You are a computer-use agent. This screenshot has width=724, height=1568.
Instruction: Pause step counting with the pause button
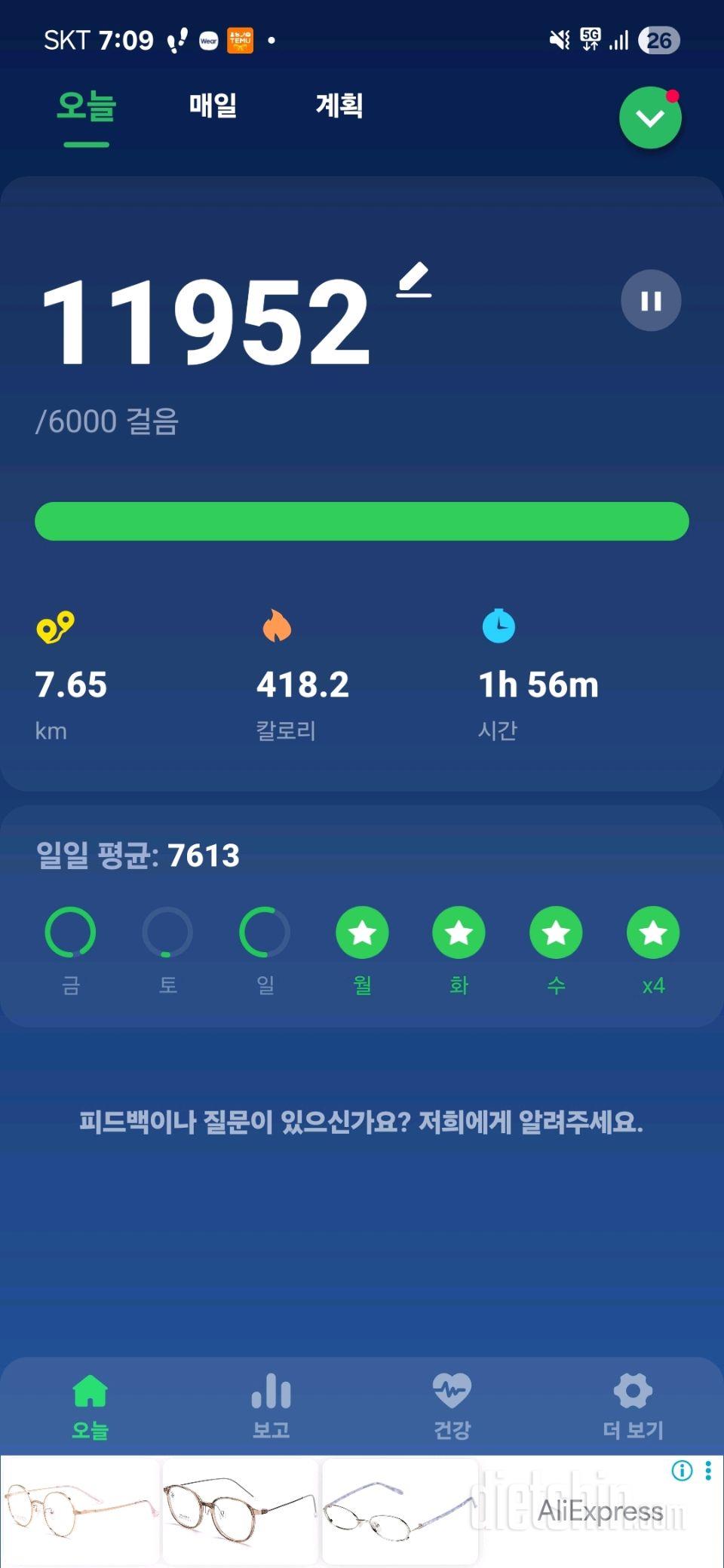click(652, 300)
